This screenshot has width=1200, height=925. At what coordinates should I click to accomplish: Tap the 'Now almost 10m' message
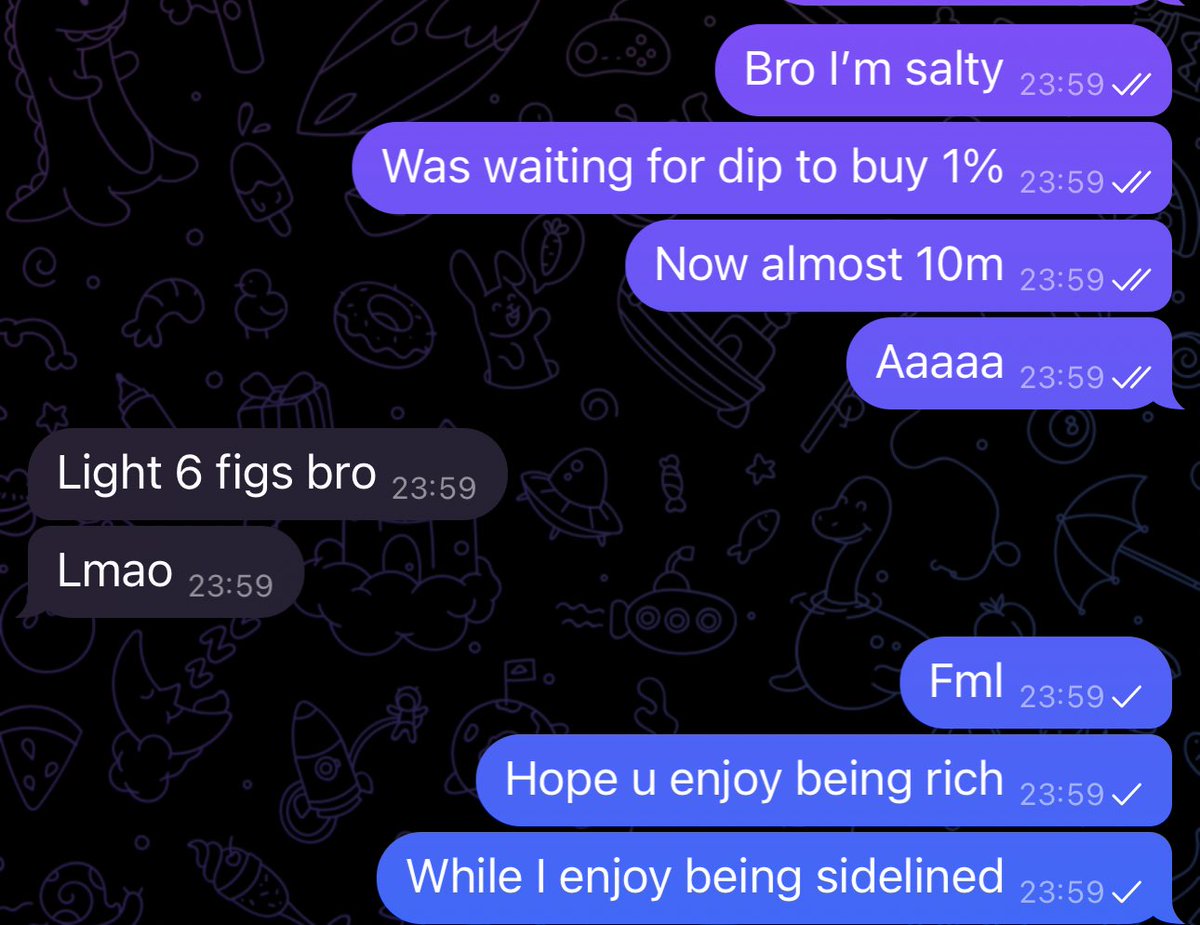pos(895,265)
